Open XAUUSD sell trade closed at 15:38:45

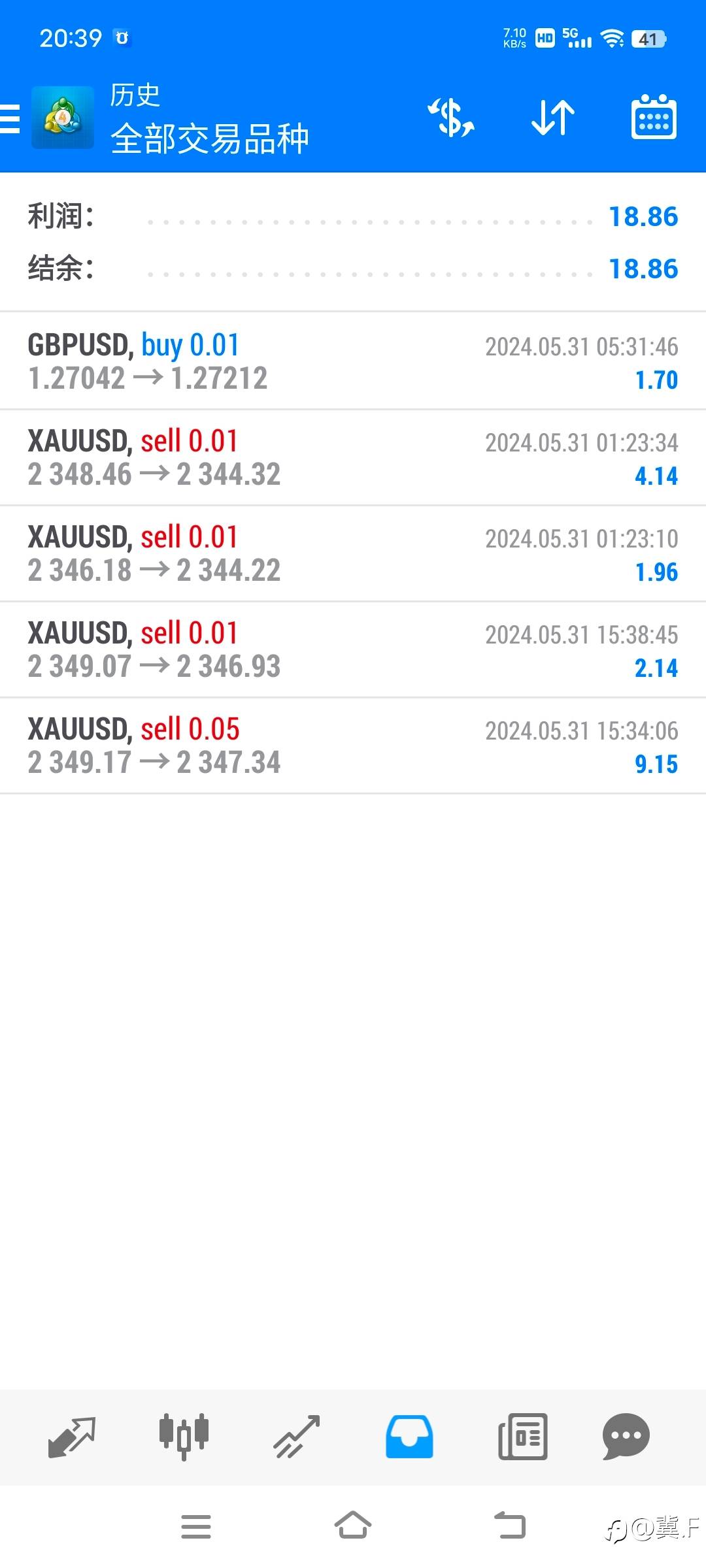[x=353, y=649]
